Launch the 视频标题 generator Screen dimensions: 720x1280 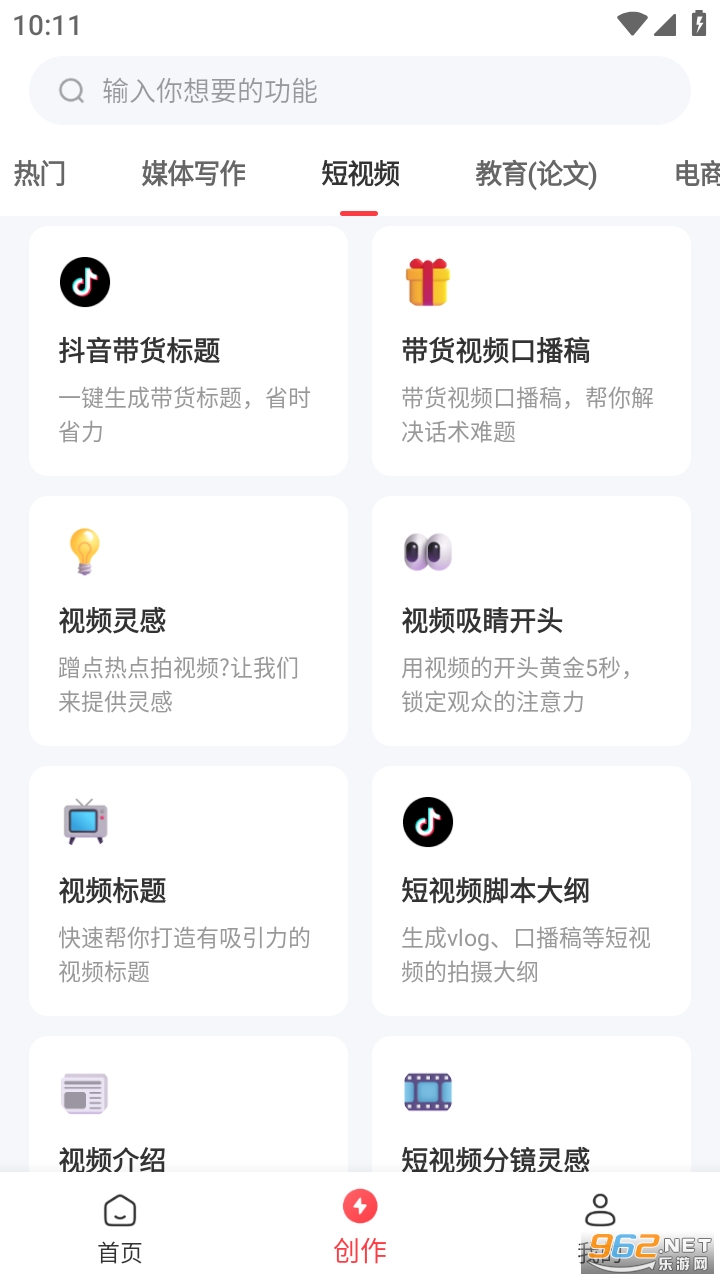[x=189, y=891]
